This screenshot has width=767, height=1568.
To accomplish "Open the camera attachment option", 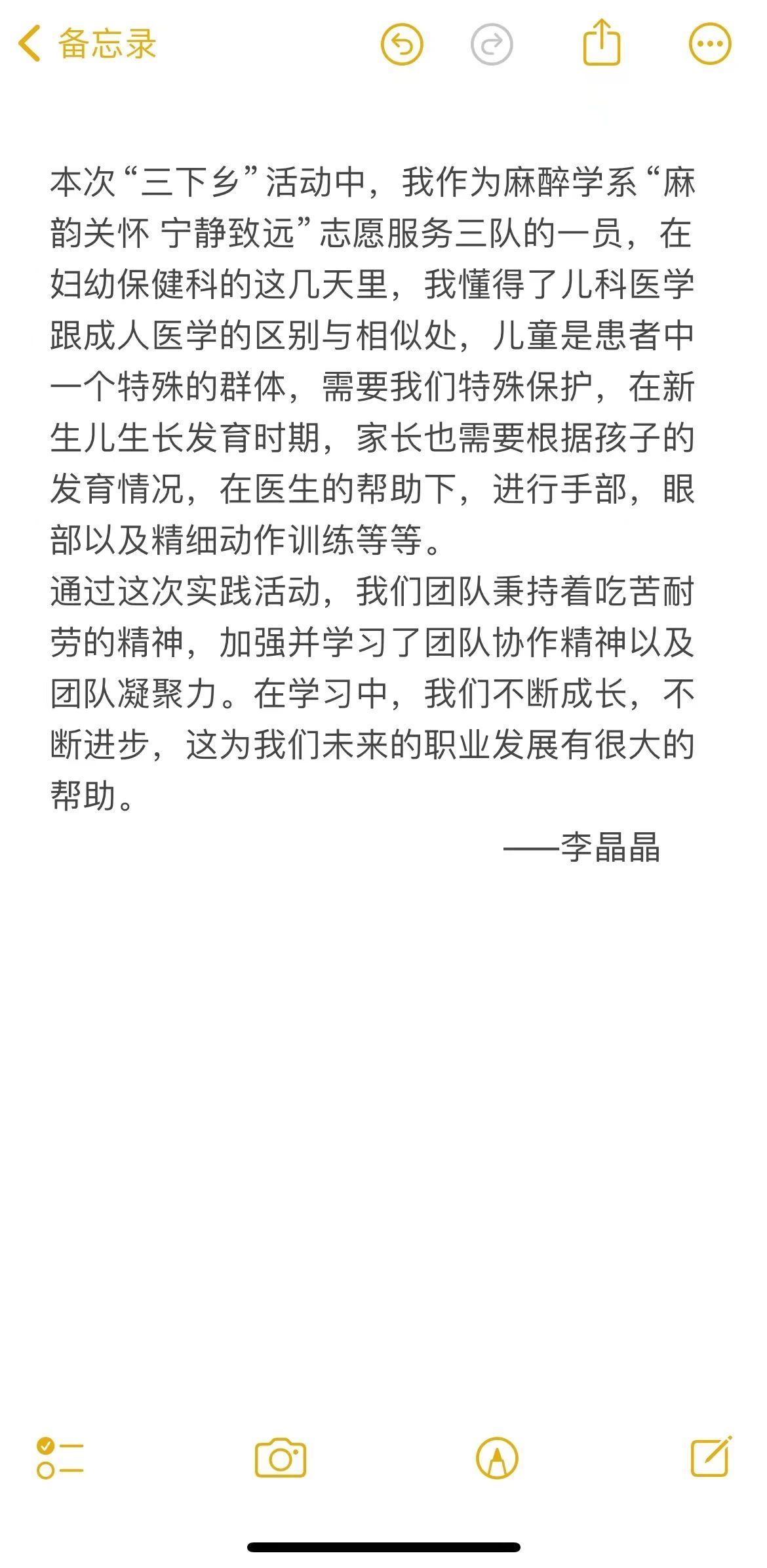I will pos(281,1458).
